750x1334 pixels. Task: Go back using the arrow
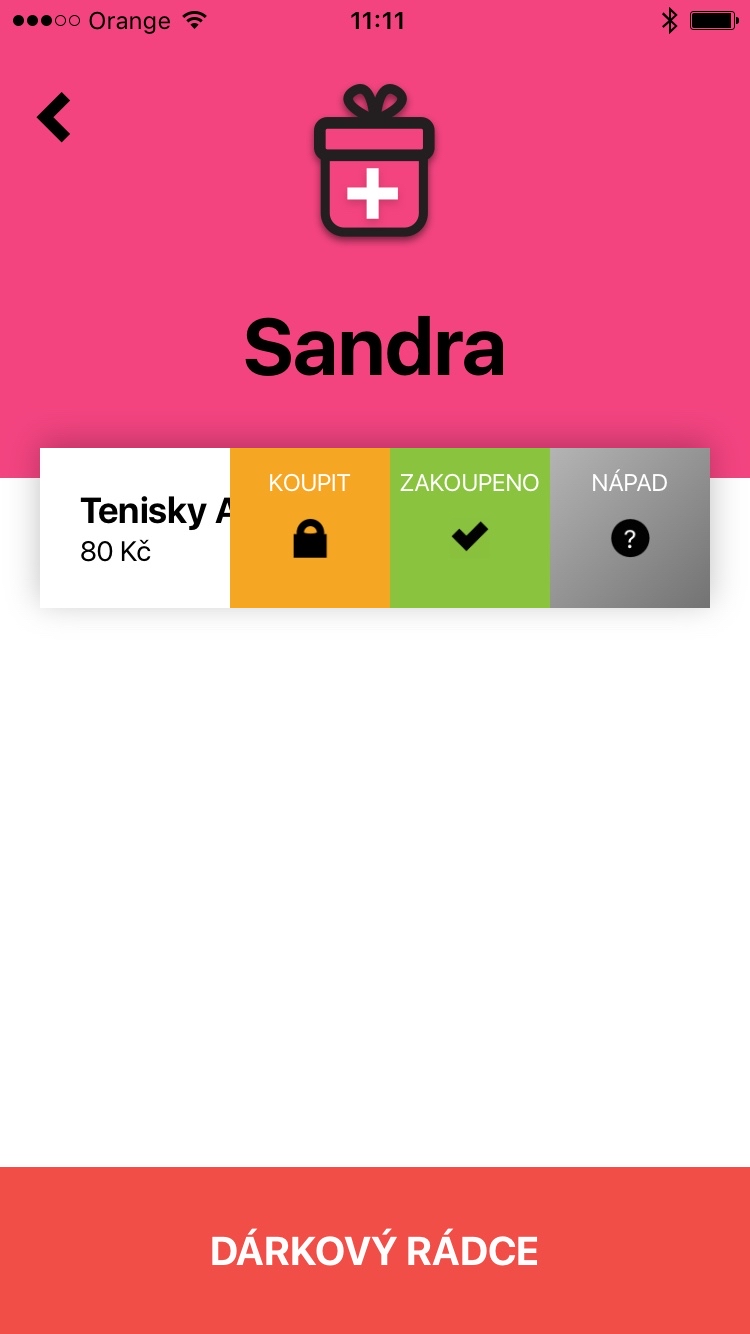point(54,117)
